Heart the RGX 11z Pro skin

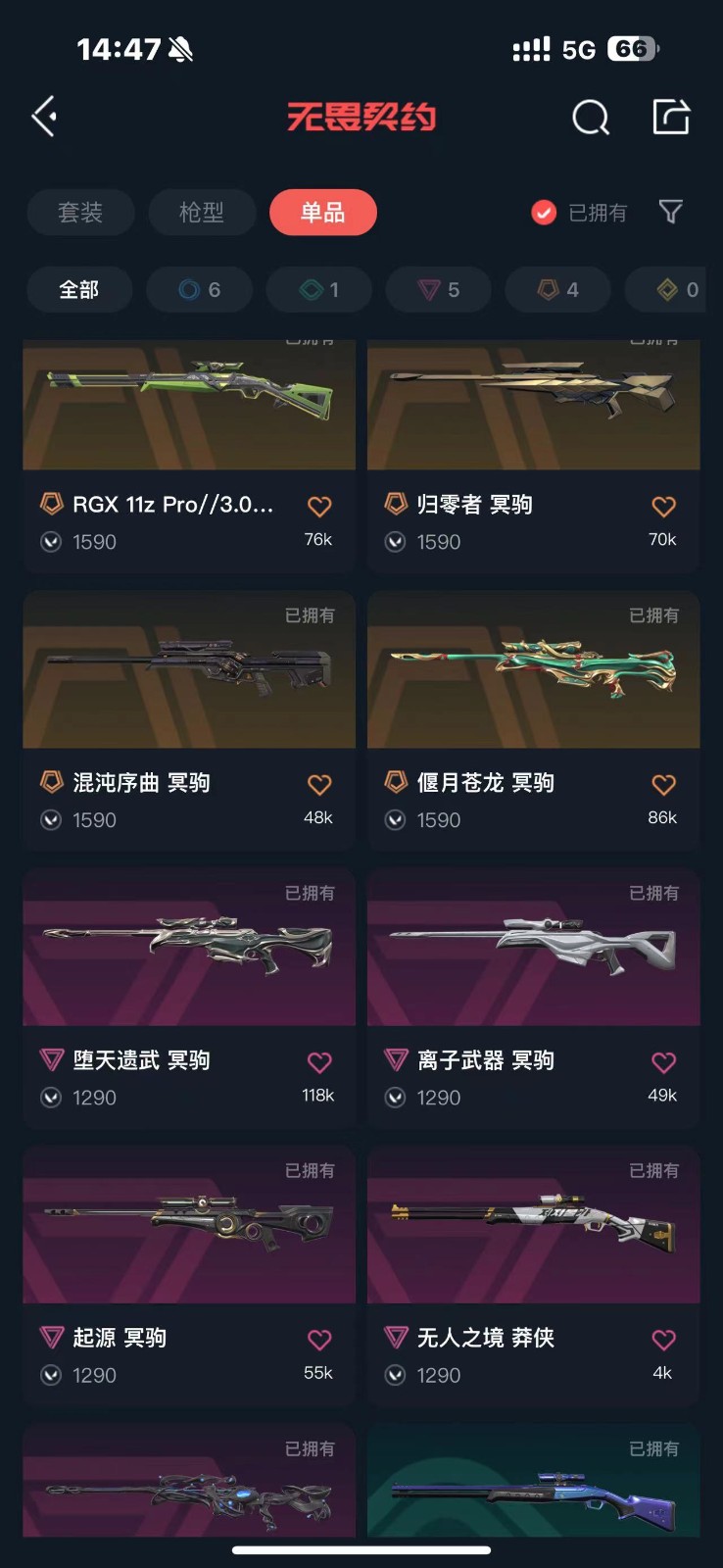click(x=319, y=507)
